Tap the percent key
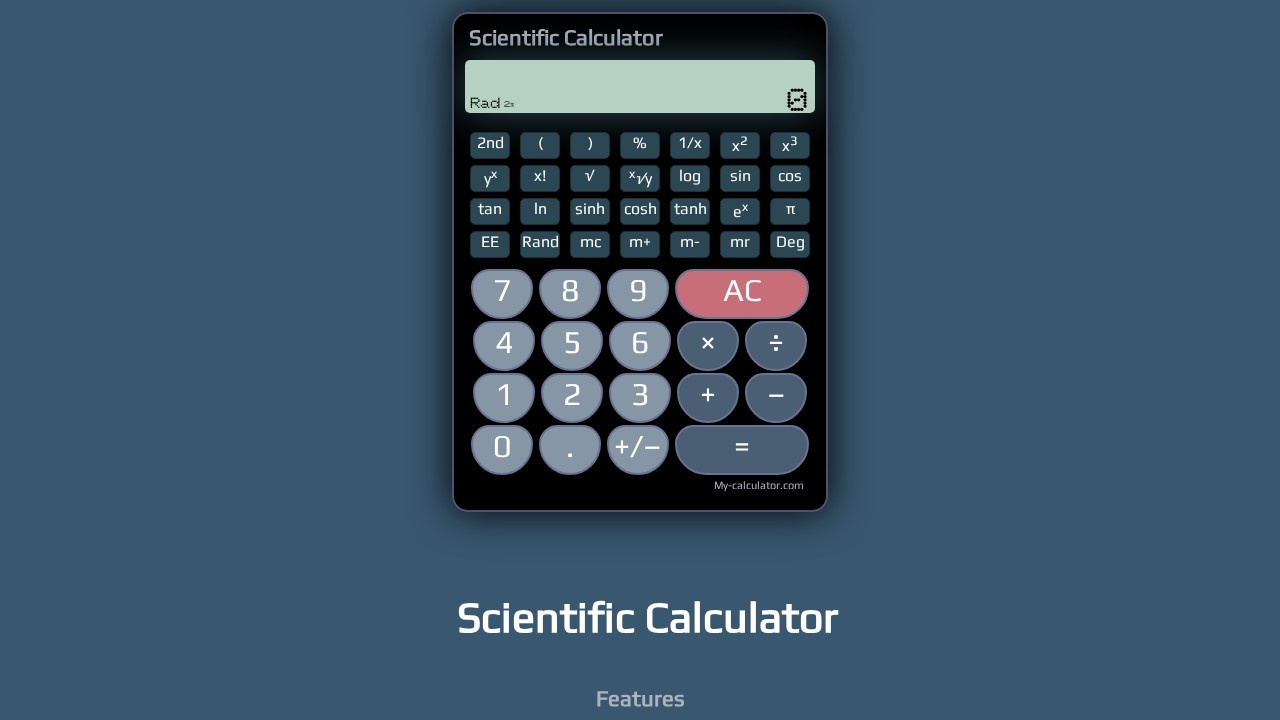 (640, 144)
